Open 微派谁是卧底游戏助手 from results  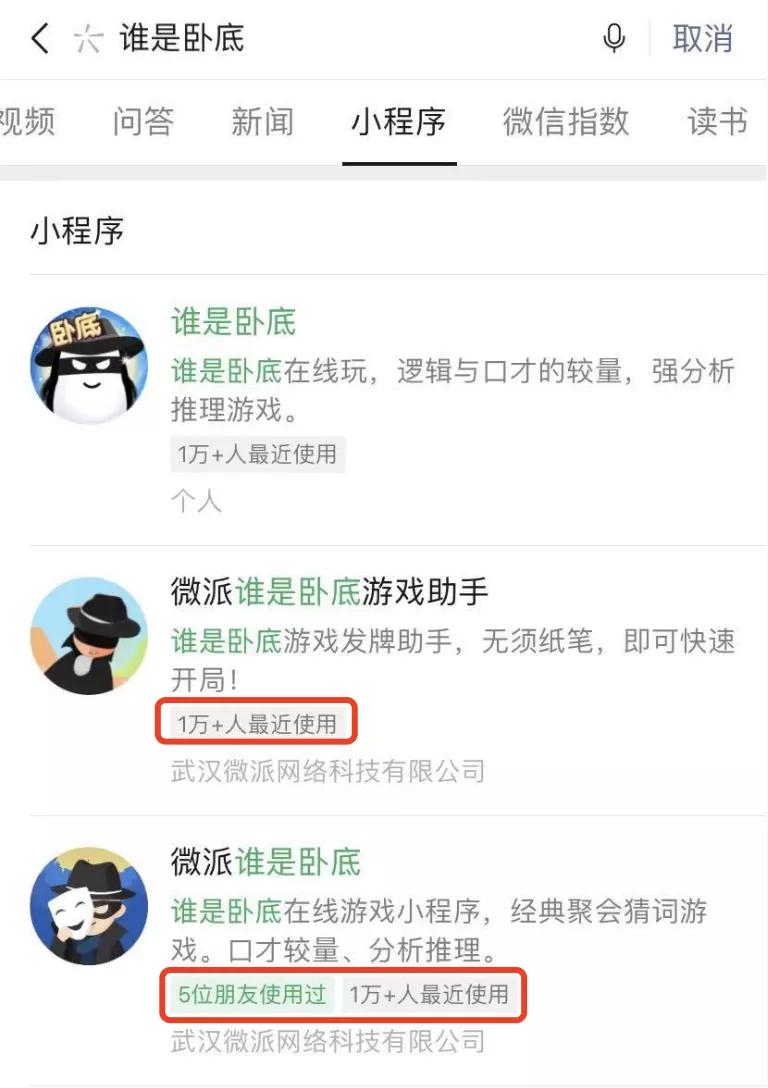tap(329, 592)
